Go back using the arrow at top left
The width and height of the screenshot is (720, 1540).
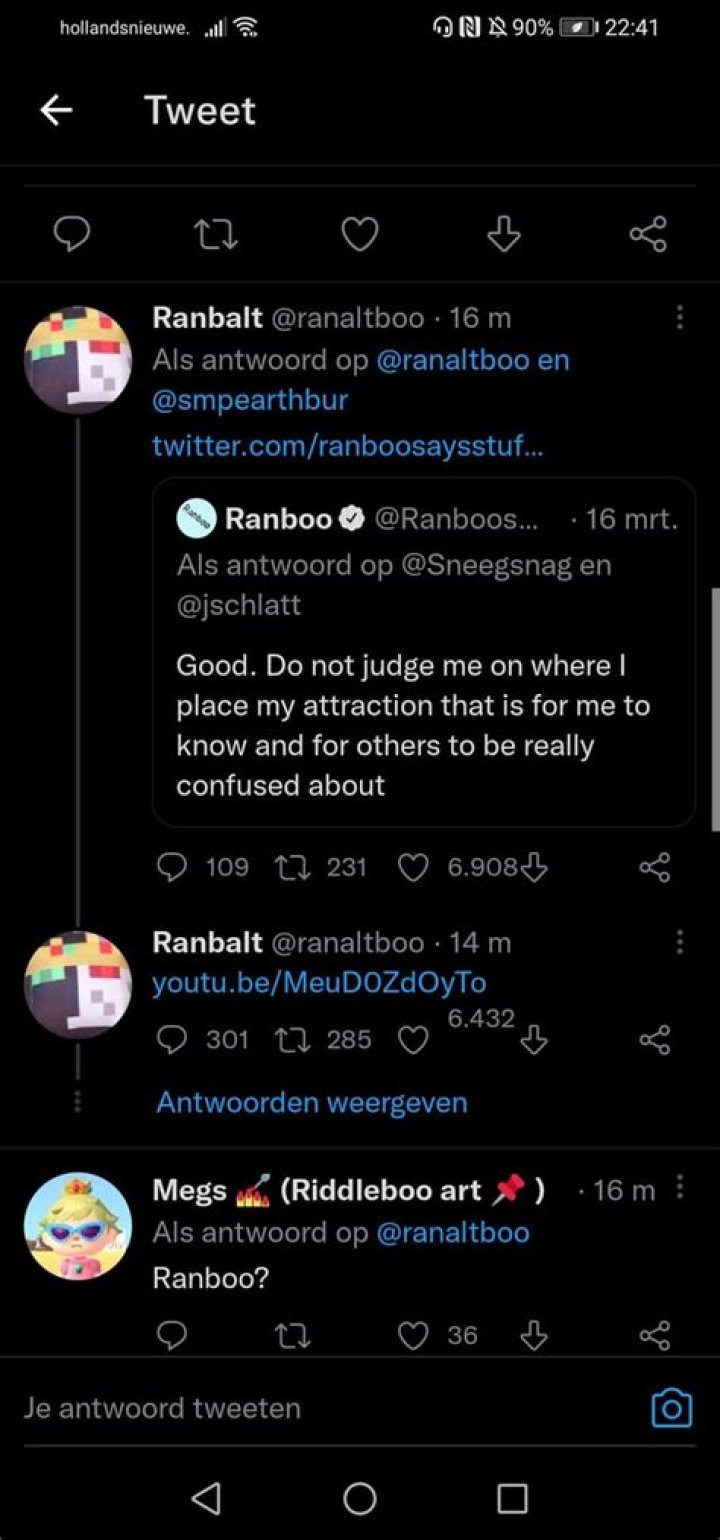pyautogui.click(x=55, y=110)
